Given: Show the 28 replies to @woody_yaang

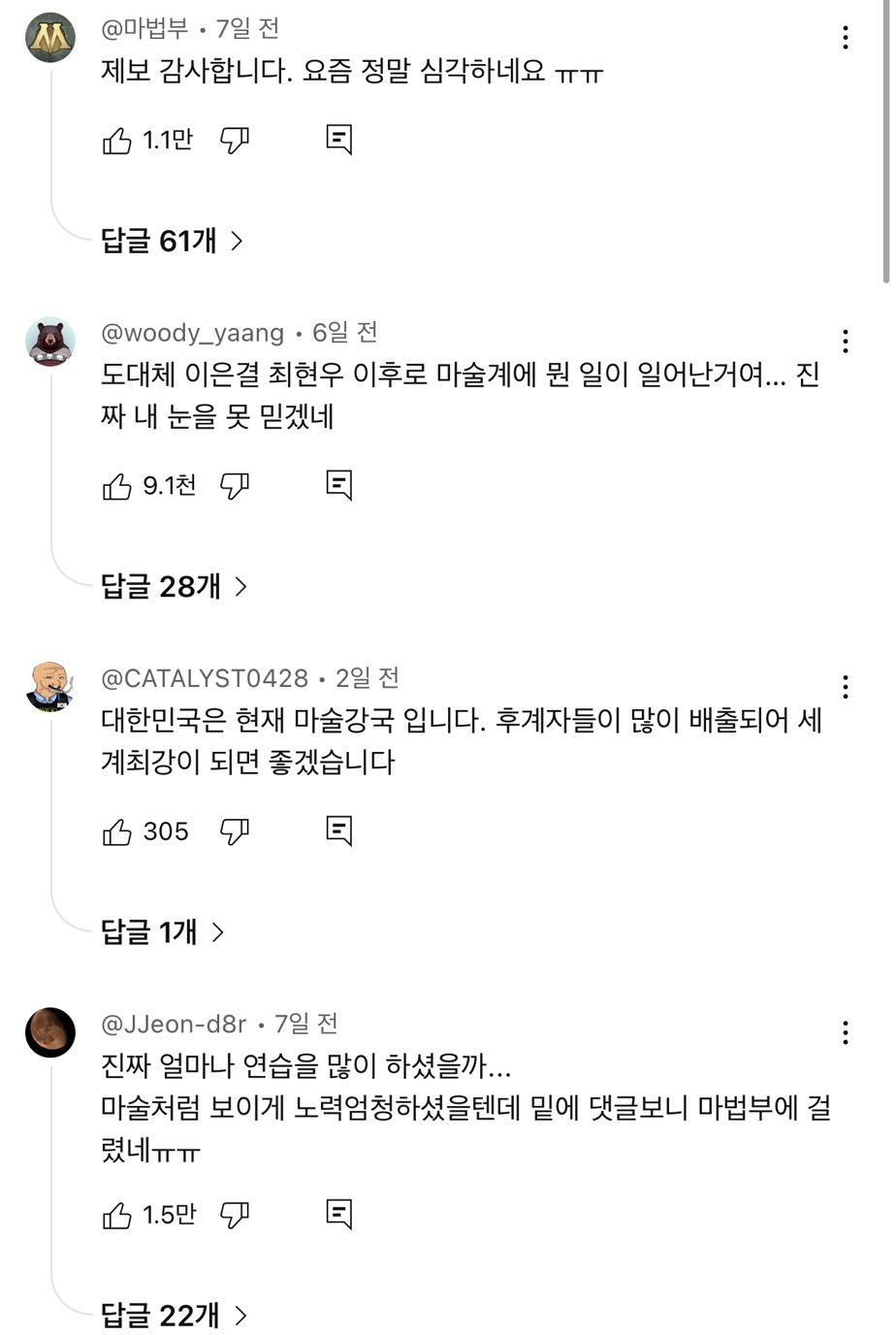Looking at the screenshot, I should 160,586.
